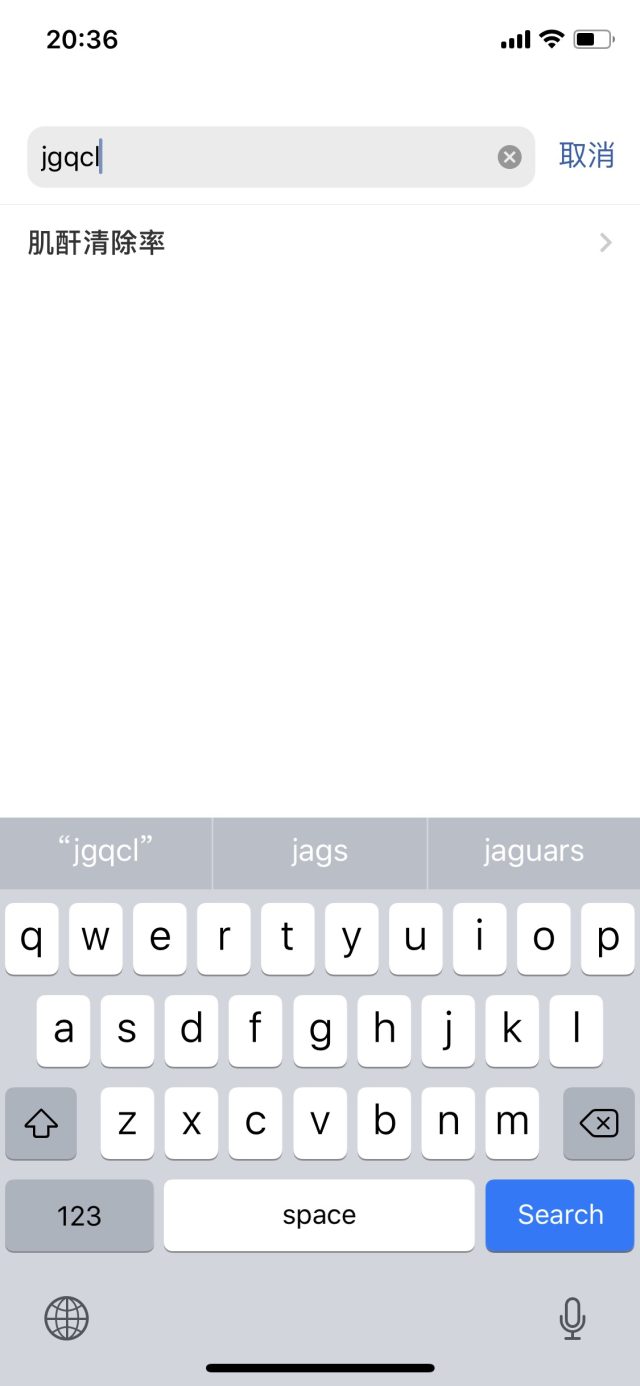Toggle the shift key

pos(41,1123)
